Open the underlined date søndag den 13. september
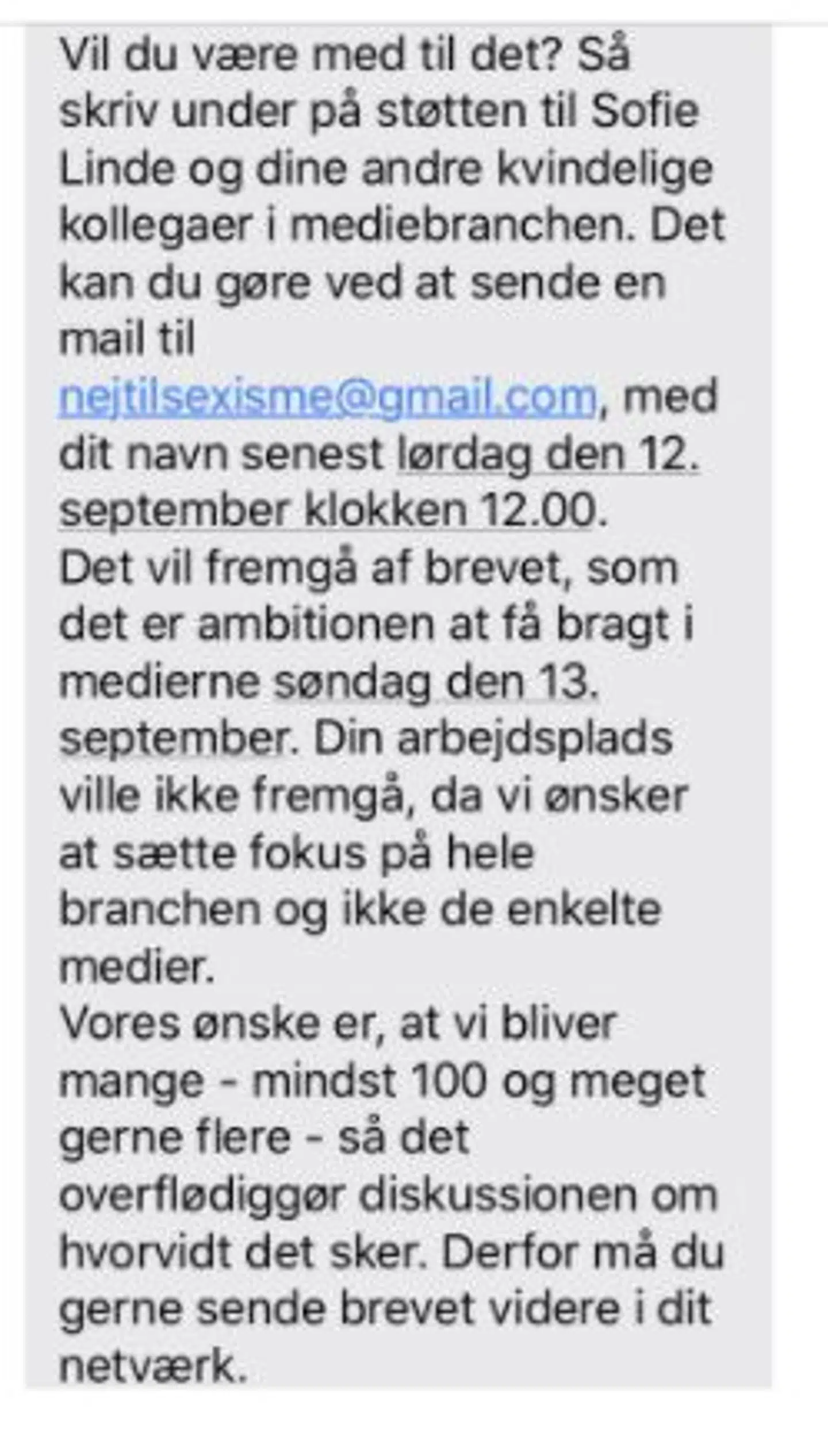The height and width of the screenshot is (1456, 828). [x=435, y=683]
